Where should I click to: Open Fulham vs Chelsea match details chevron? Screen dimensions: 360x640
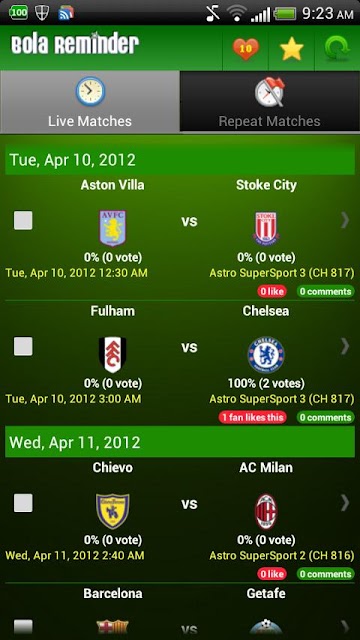coord(345,347)
